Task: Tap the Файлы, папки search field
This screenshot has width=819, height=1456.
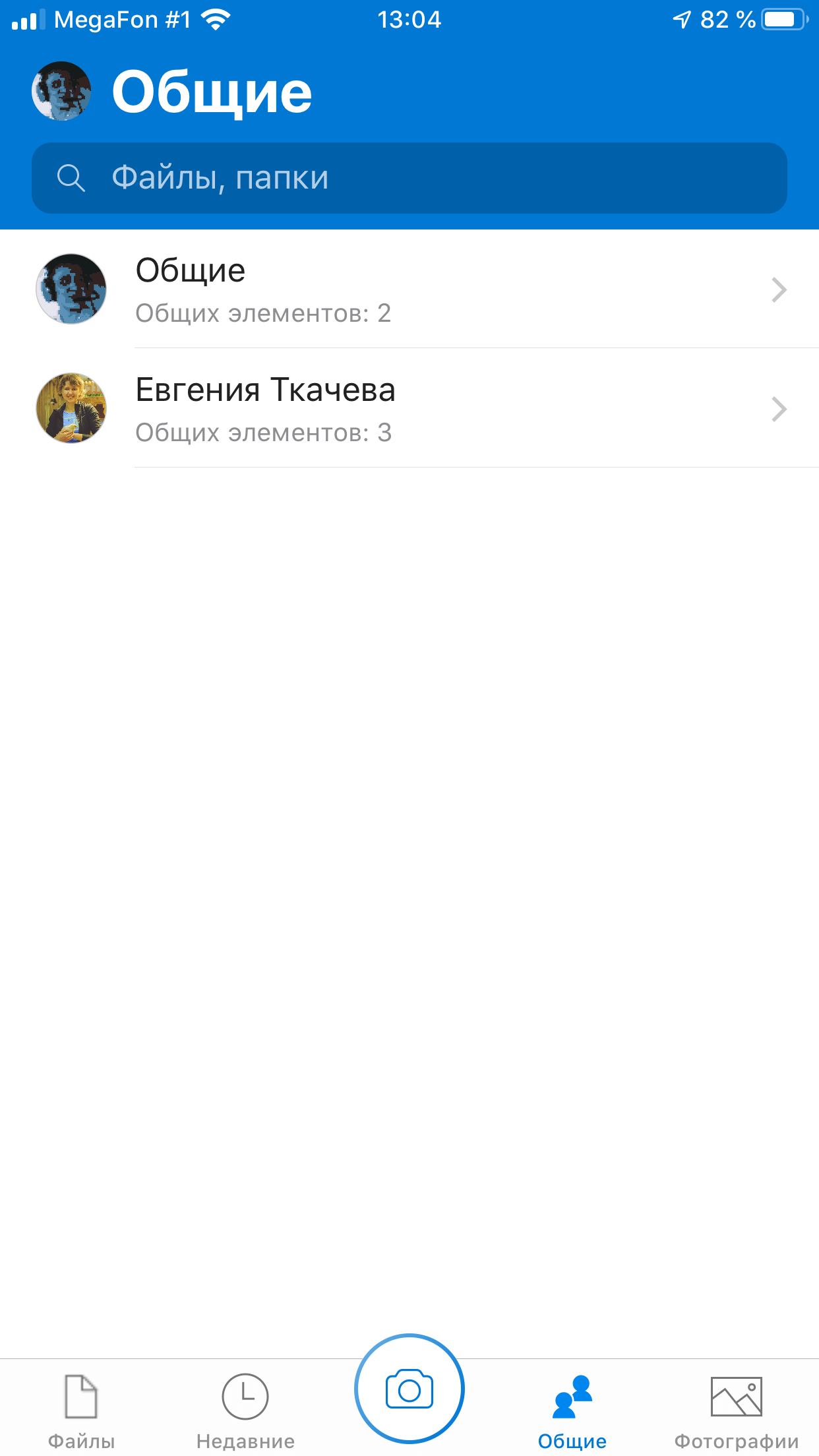Action: point(409,178)
